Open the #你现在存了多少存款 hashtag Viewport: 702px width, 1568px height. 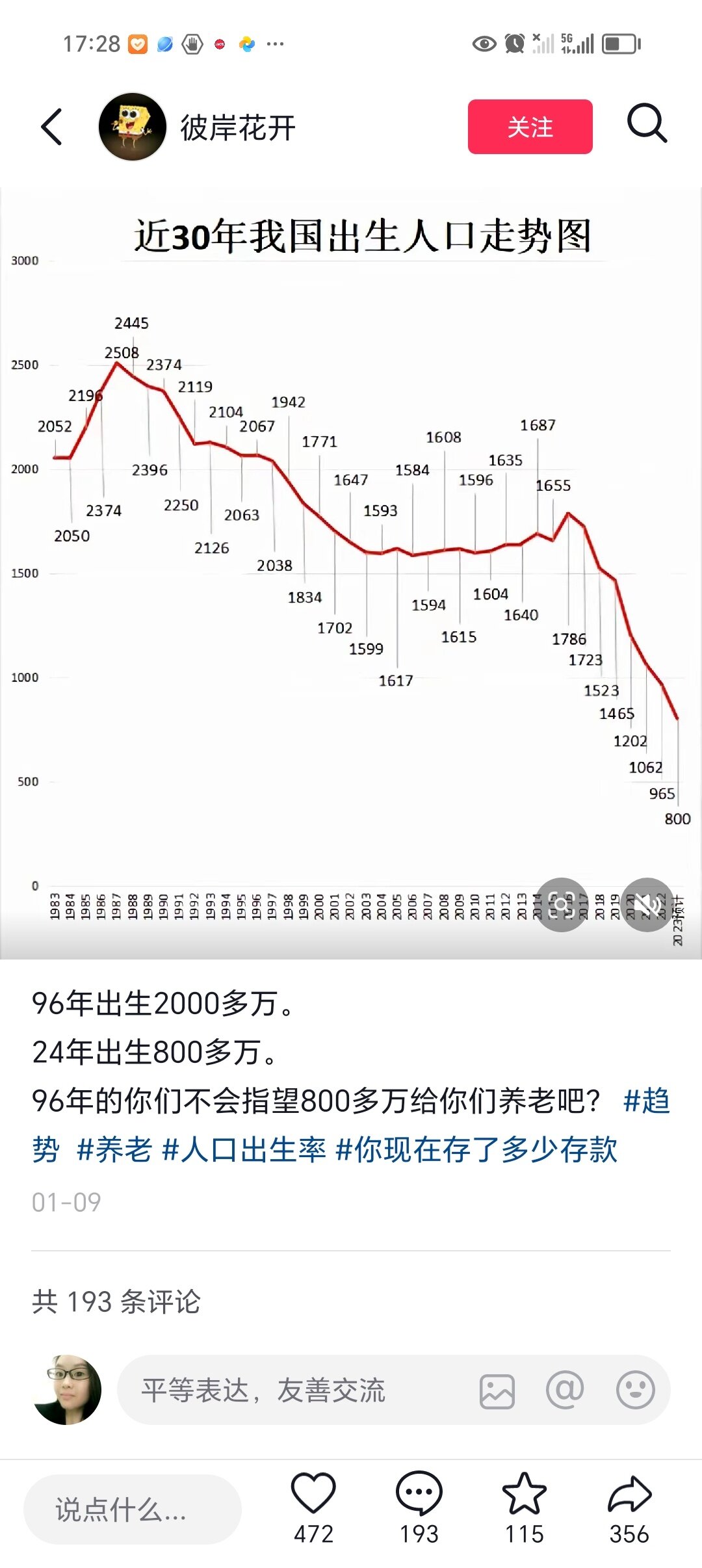tap(476, 1150)
